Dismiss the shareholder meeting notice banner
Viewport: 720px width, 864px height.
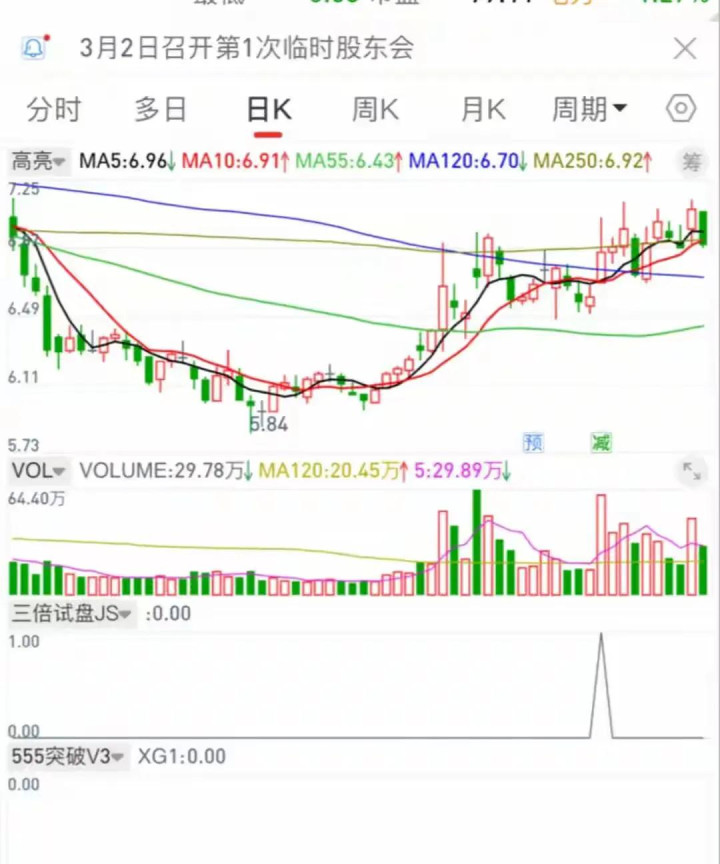click(x=685, y=48)
